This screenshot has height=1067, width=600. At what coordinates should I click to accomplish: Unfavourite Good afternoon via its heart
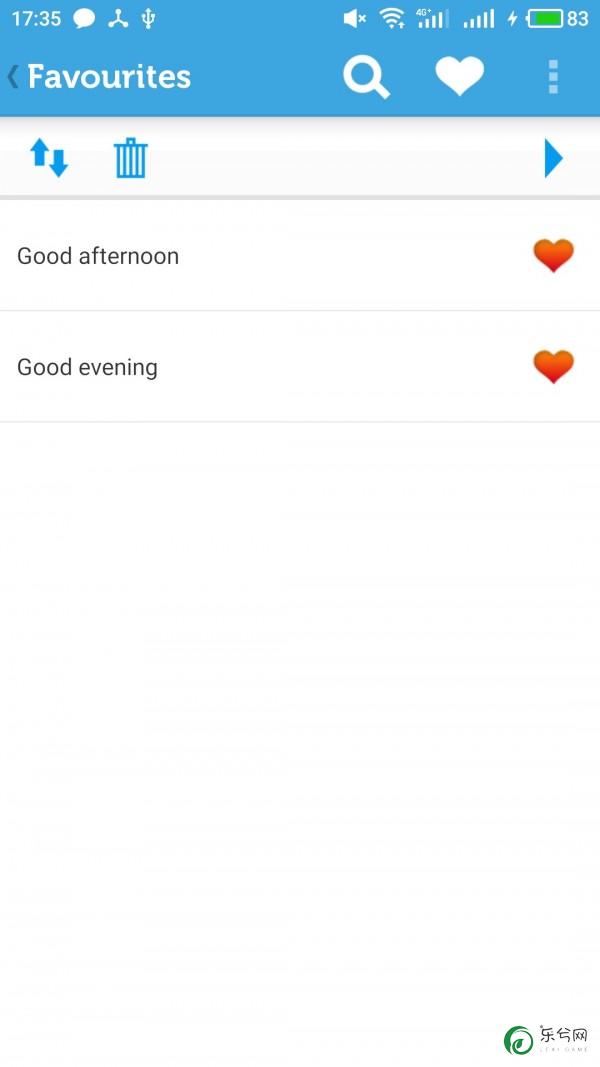coord(553,256)
